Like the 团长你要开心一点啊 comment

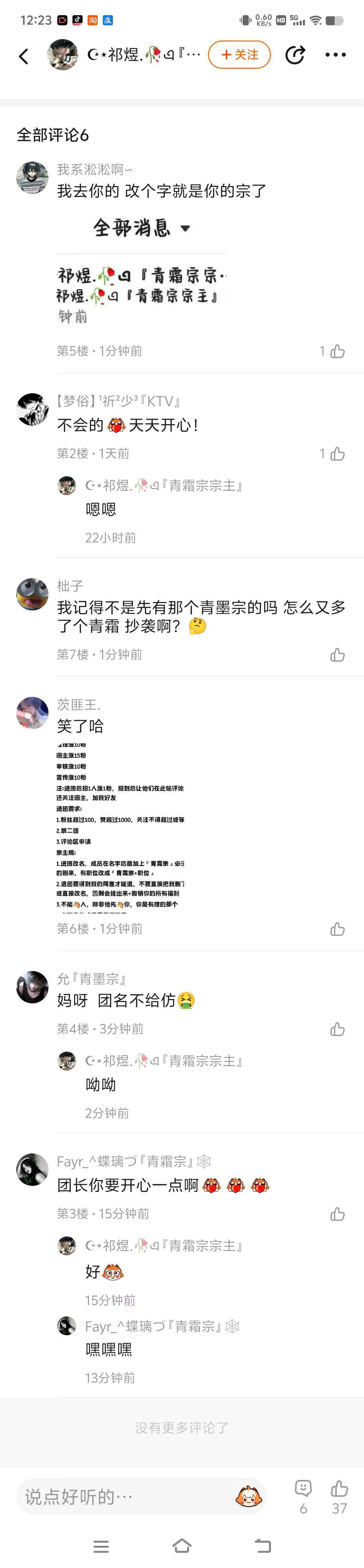[337, 1214]
